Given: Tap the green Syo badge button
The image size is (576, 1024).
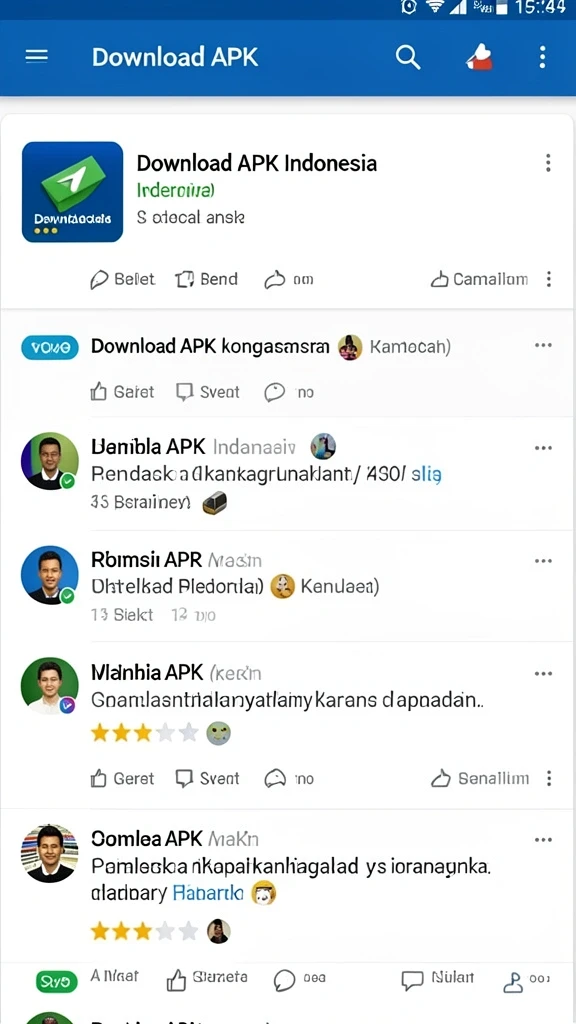Looking at the screenshot, I should [56, 981].
